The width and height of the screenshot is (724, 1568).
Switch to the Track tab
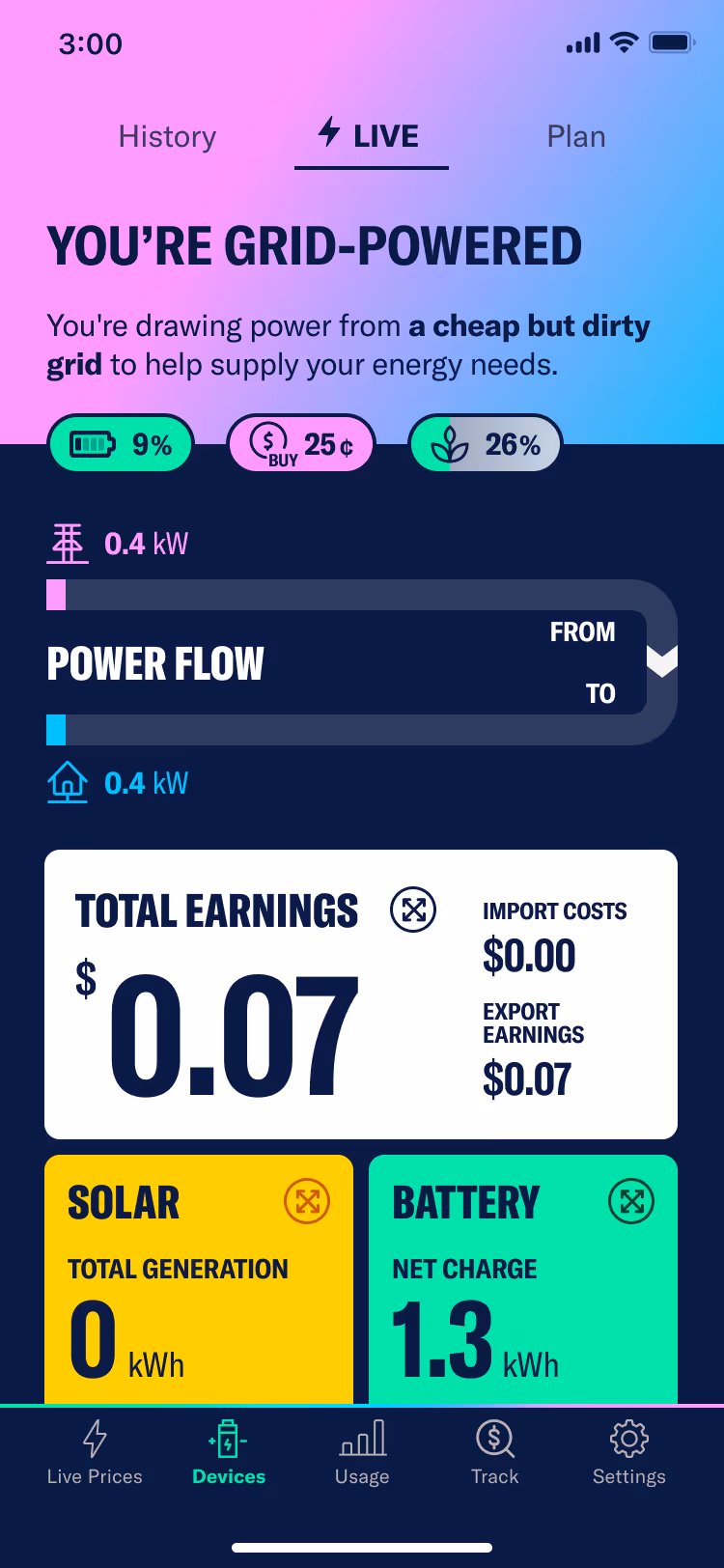[x=495, y=1452]
